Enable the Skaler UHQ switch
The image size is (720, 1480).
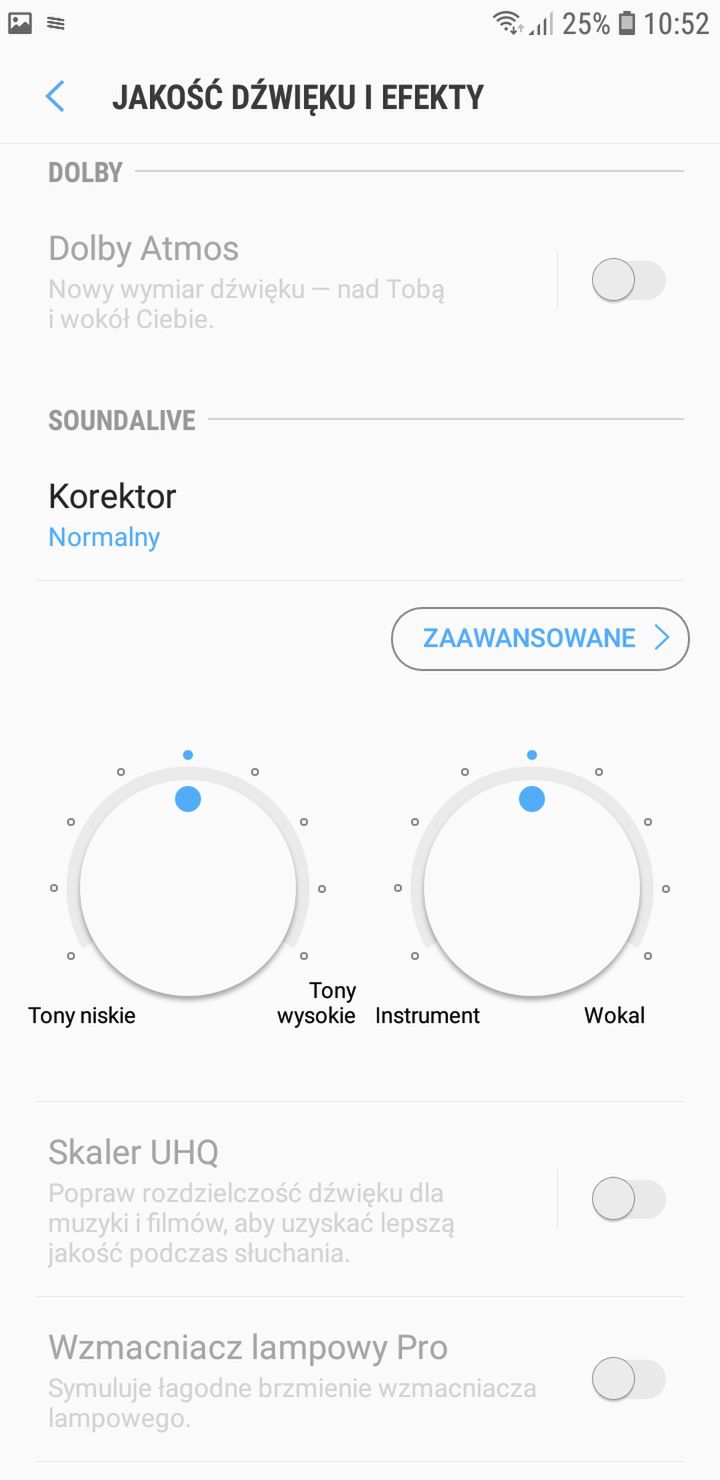[x=628, y=1198]
